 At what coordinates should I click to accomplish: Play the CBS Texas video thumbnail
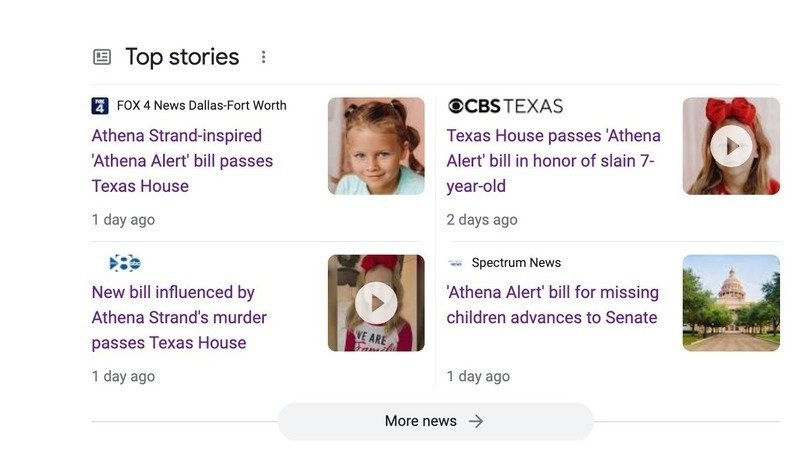[x=731, y=146]
